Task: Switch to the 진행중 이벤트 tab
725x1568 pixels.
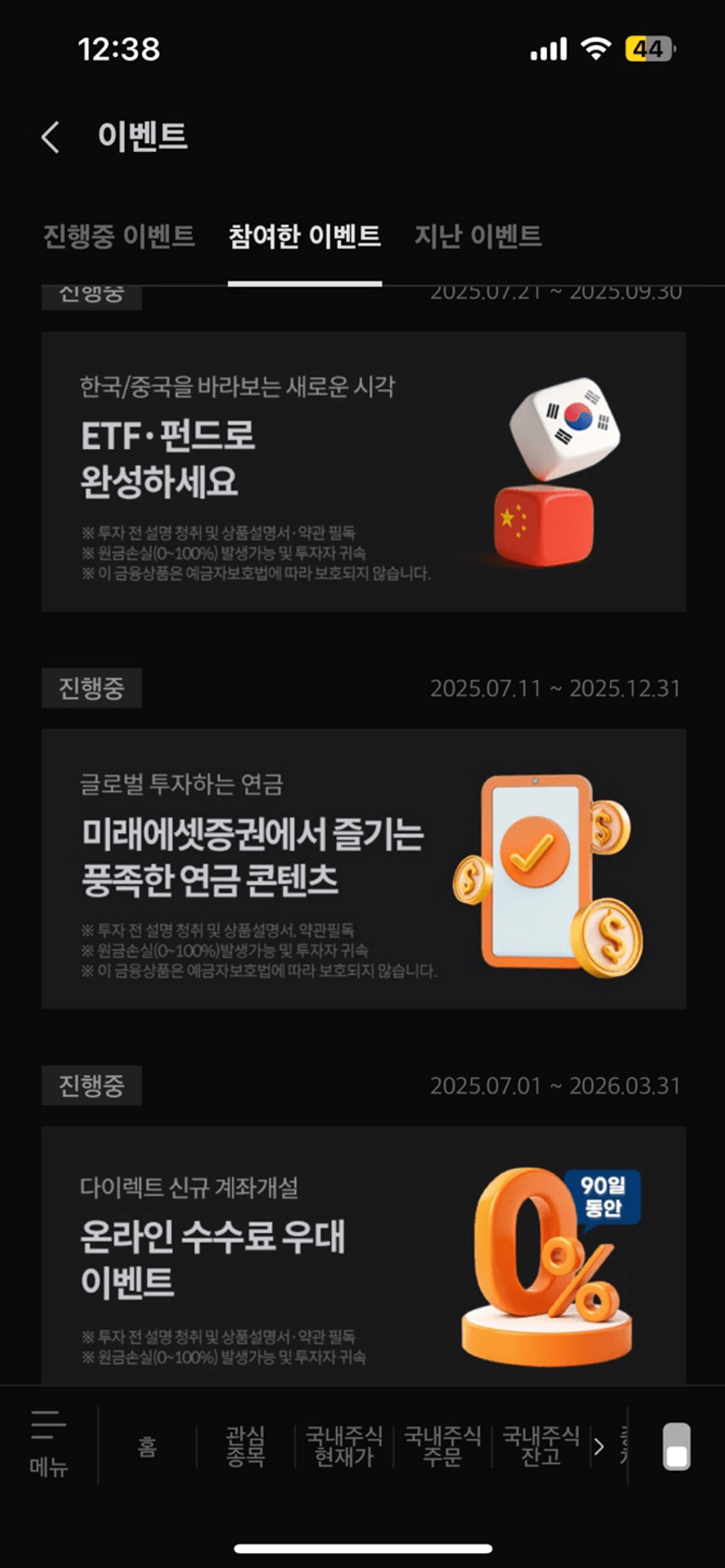Action: (x=119, y=236)
